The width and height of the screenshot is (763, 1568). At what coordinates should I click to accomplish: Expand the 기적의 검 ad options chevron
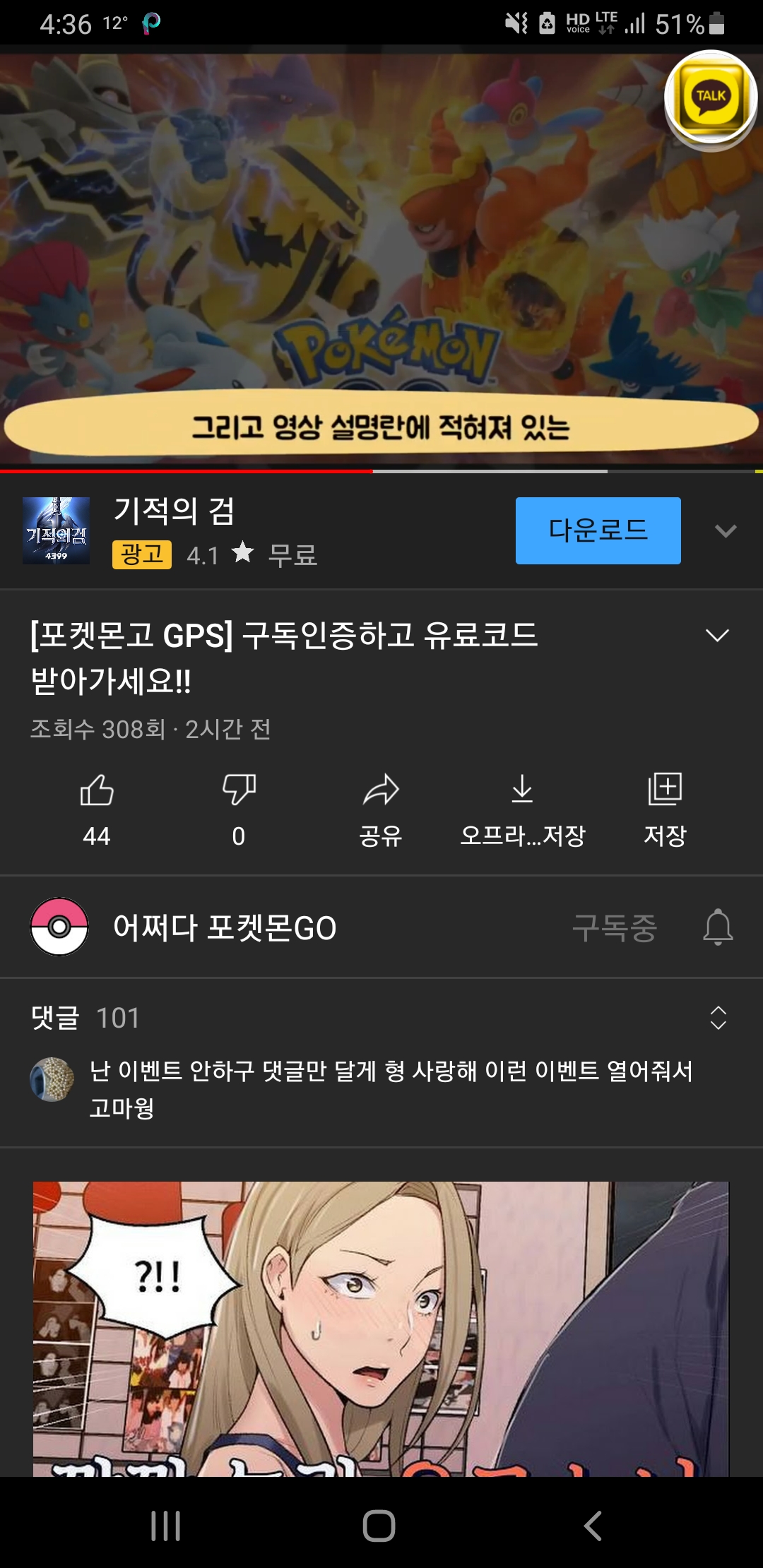click(x=726, y=530)
